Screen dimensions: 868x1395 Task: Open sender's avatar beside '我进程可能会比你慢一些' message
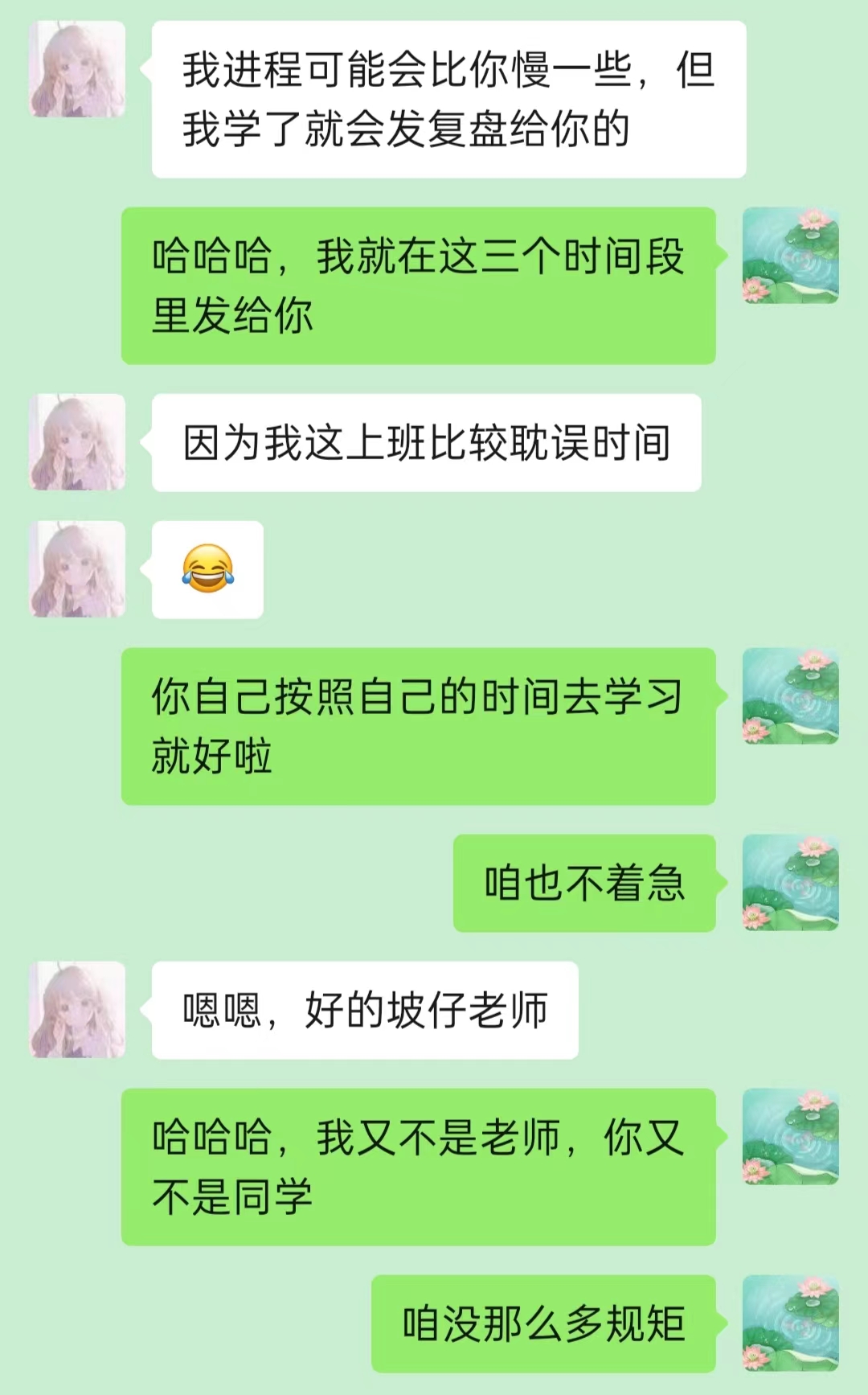click(x=78, y=69)
